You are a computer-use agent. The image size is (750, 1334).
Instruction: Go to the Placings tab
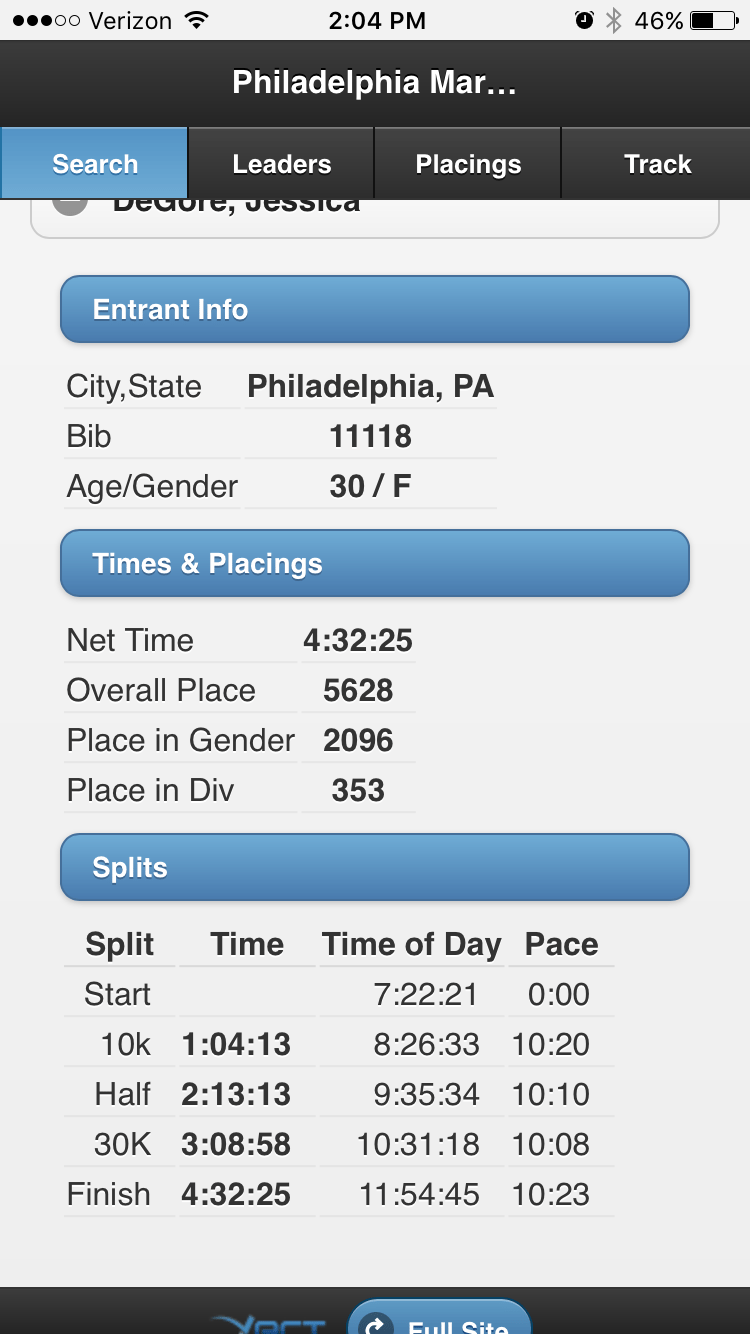coord(468,164)
